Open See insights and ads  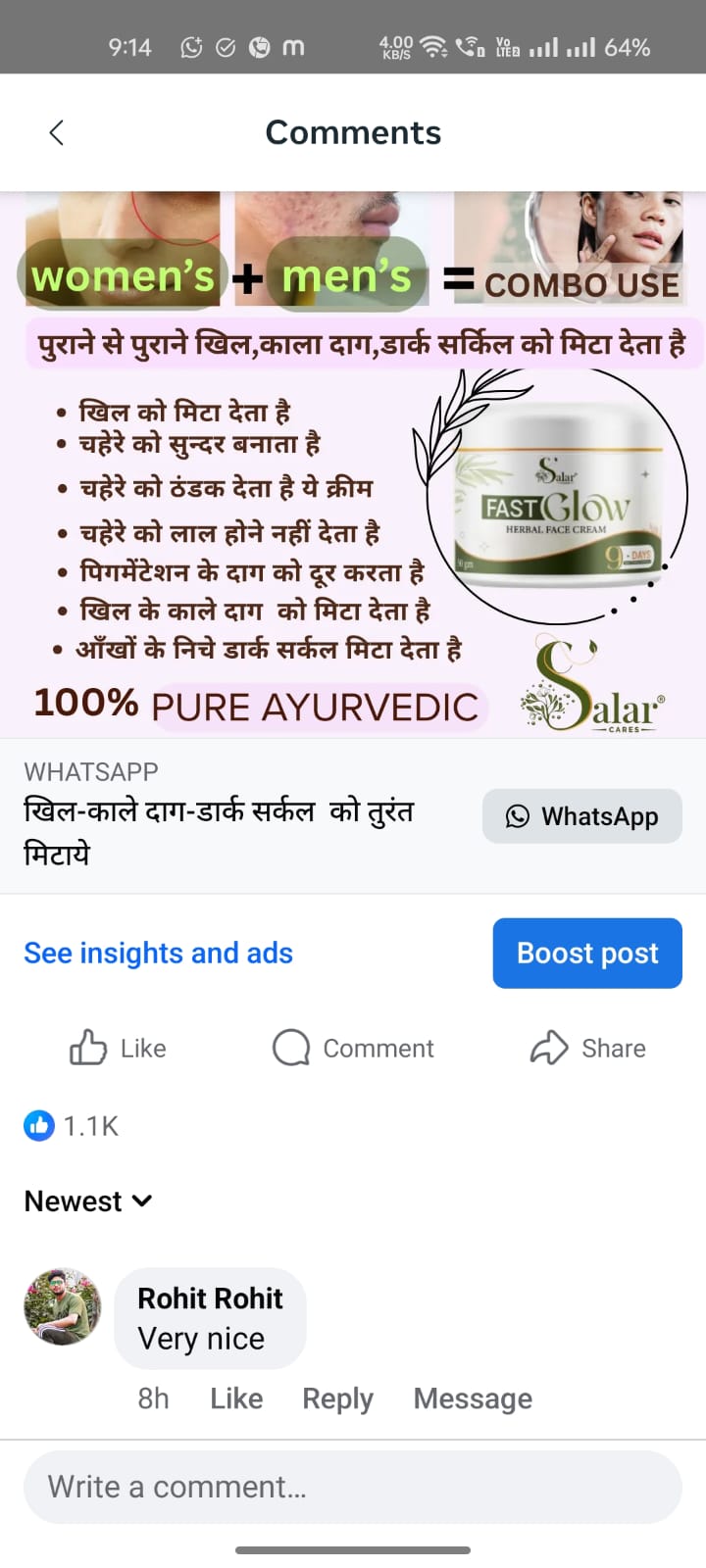[x=158, y=953]
